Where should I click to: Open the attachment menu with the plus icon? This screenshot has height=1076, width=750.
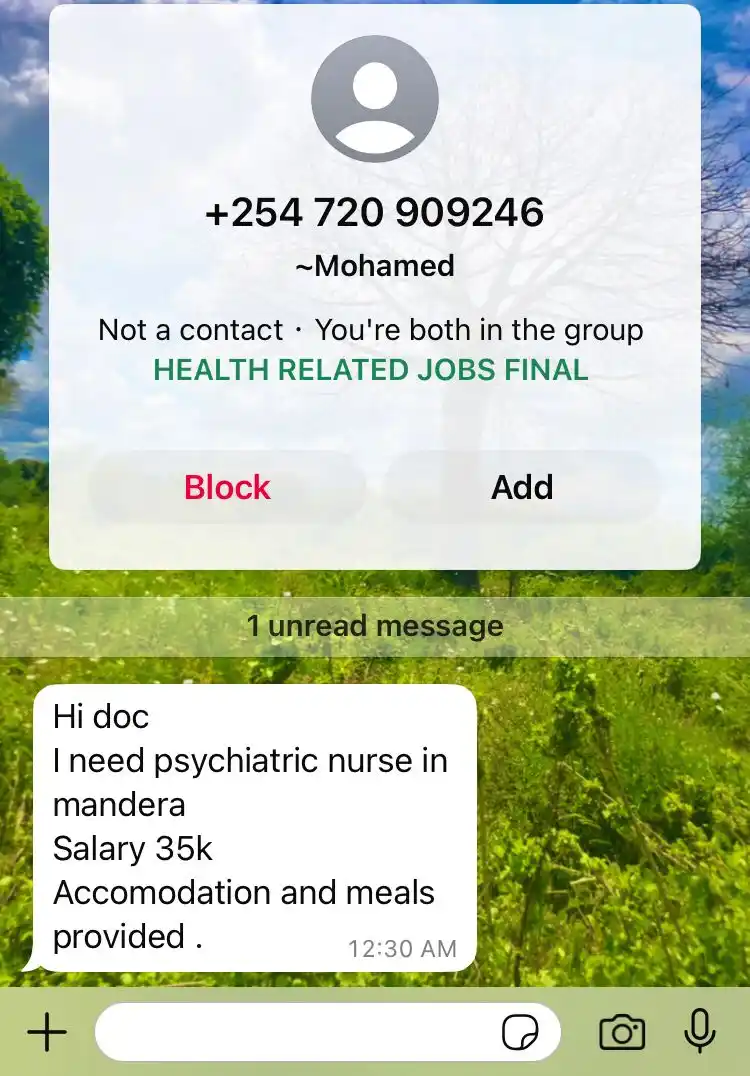[47, 1031]
